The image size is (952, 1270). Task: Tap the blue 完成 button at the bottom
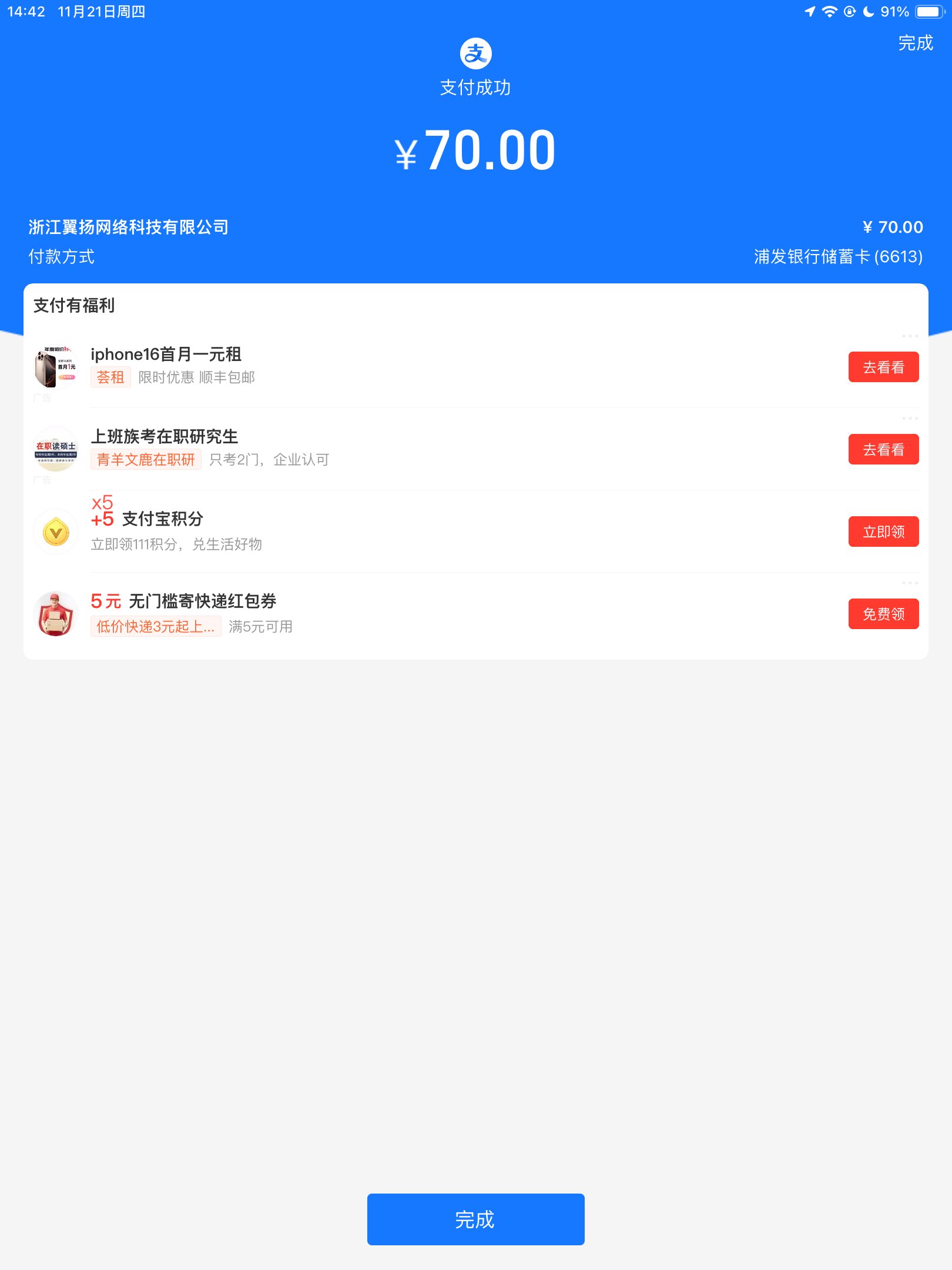point(475,1219)
